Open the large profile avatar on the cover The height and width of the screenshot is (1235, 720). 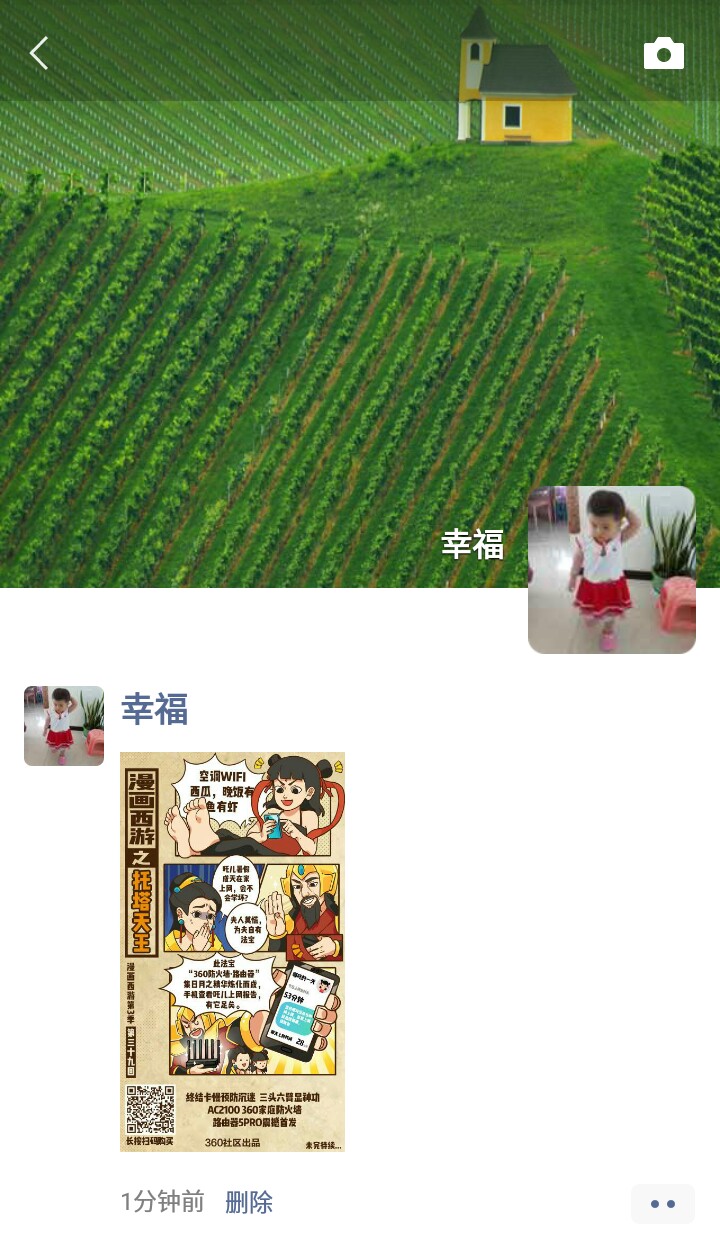coord(611,570)
